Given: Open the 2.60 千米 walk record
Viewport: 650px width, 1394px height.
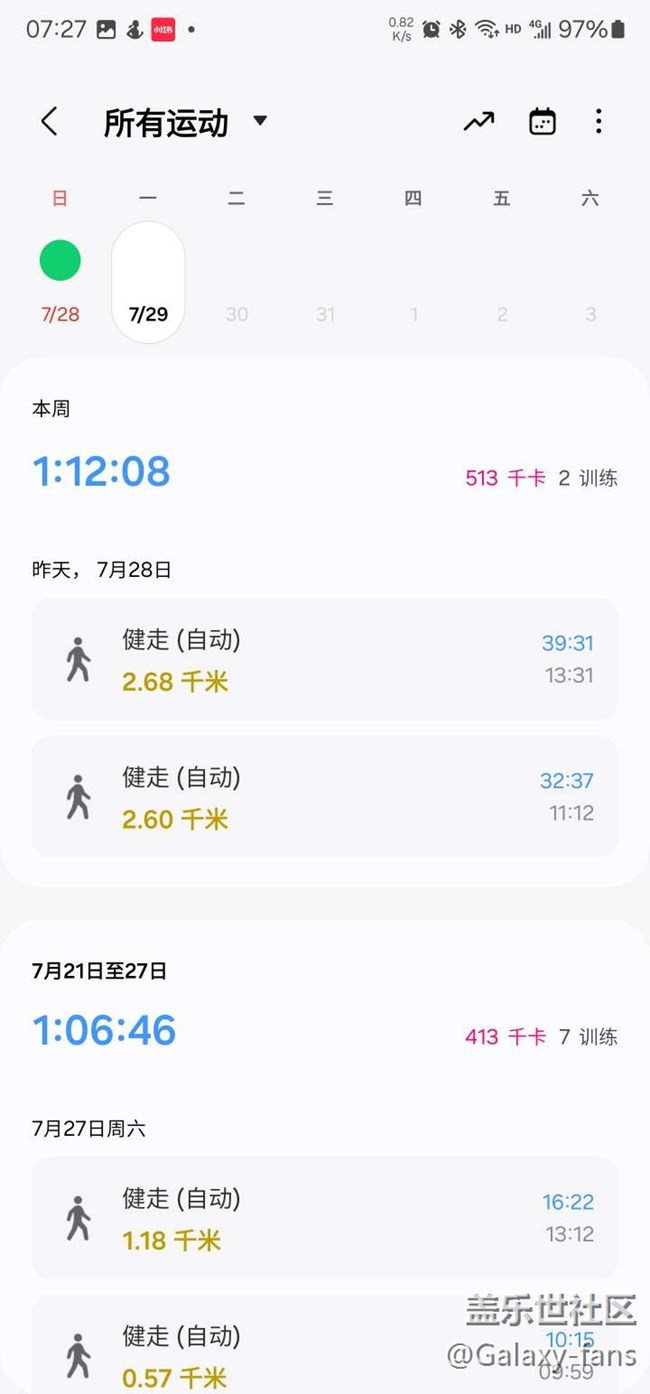Looking at the screenshot, I should point(324,797).
